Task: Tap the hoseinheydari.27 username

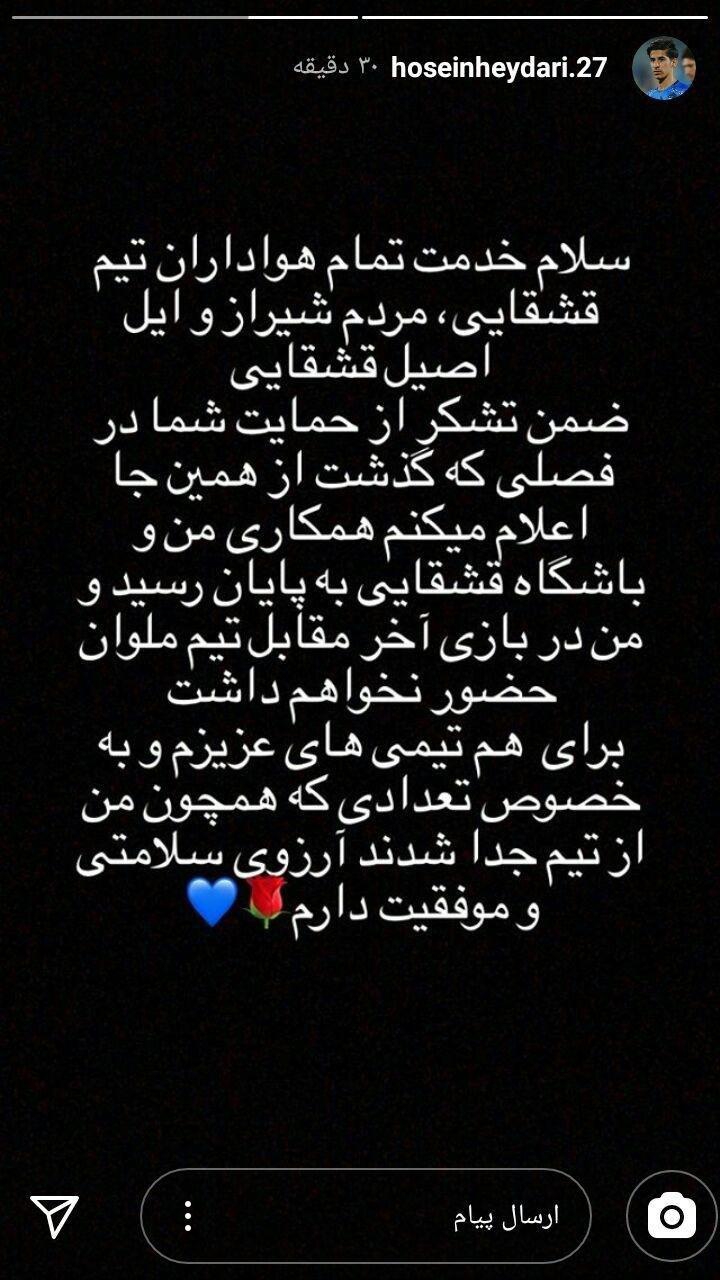Action: coord(498,68)
